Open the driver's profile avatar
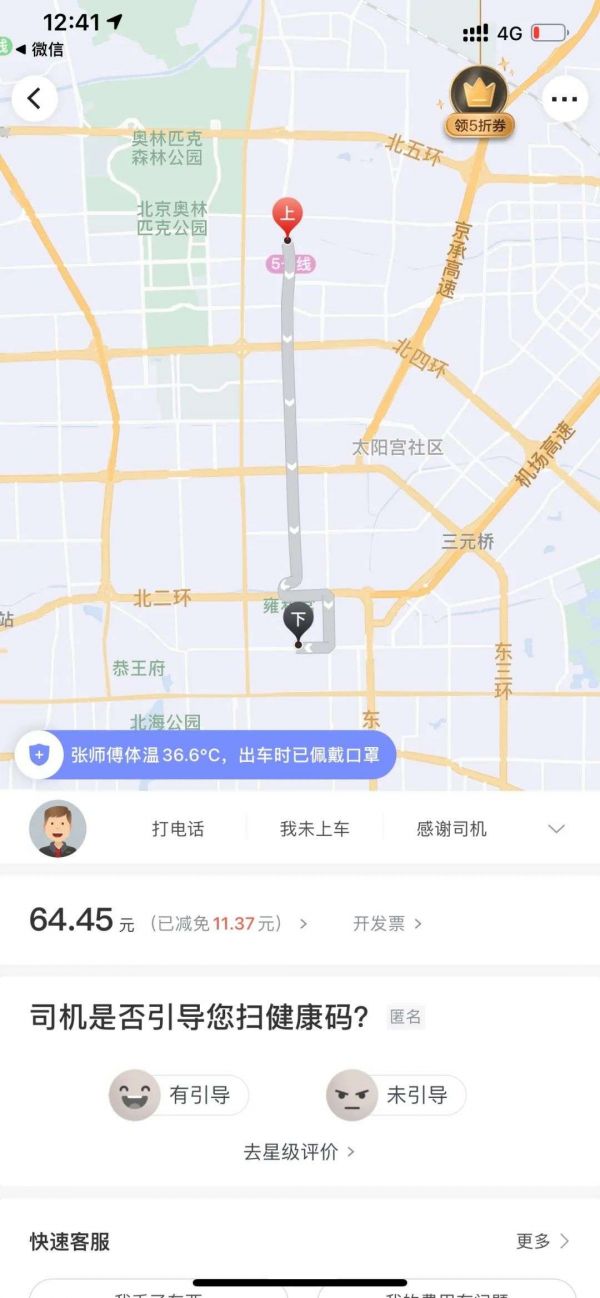The width and height of the screenshot is (600, 1298). [58, 828]
